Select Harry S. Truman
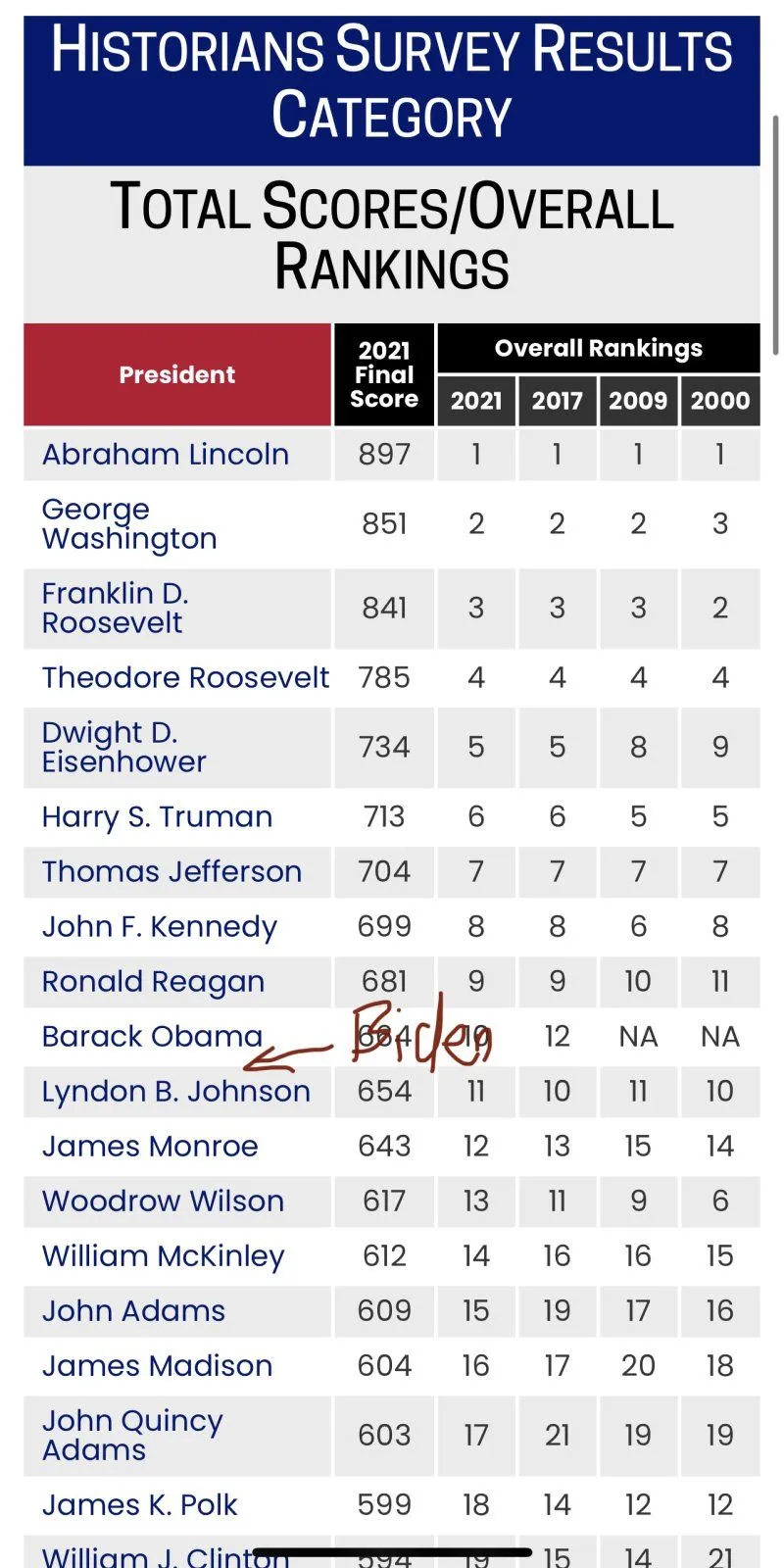784x1568 pixels. point(157,817)
